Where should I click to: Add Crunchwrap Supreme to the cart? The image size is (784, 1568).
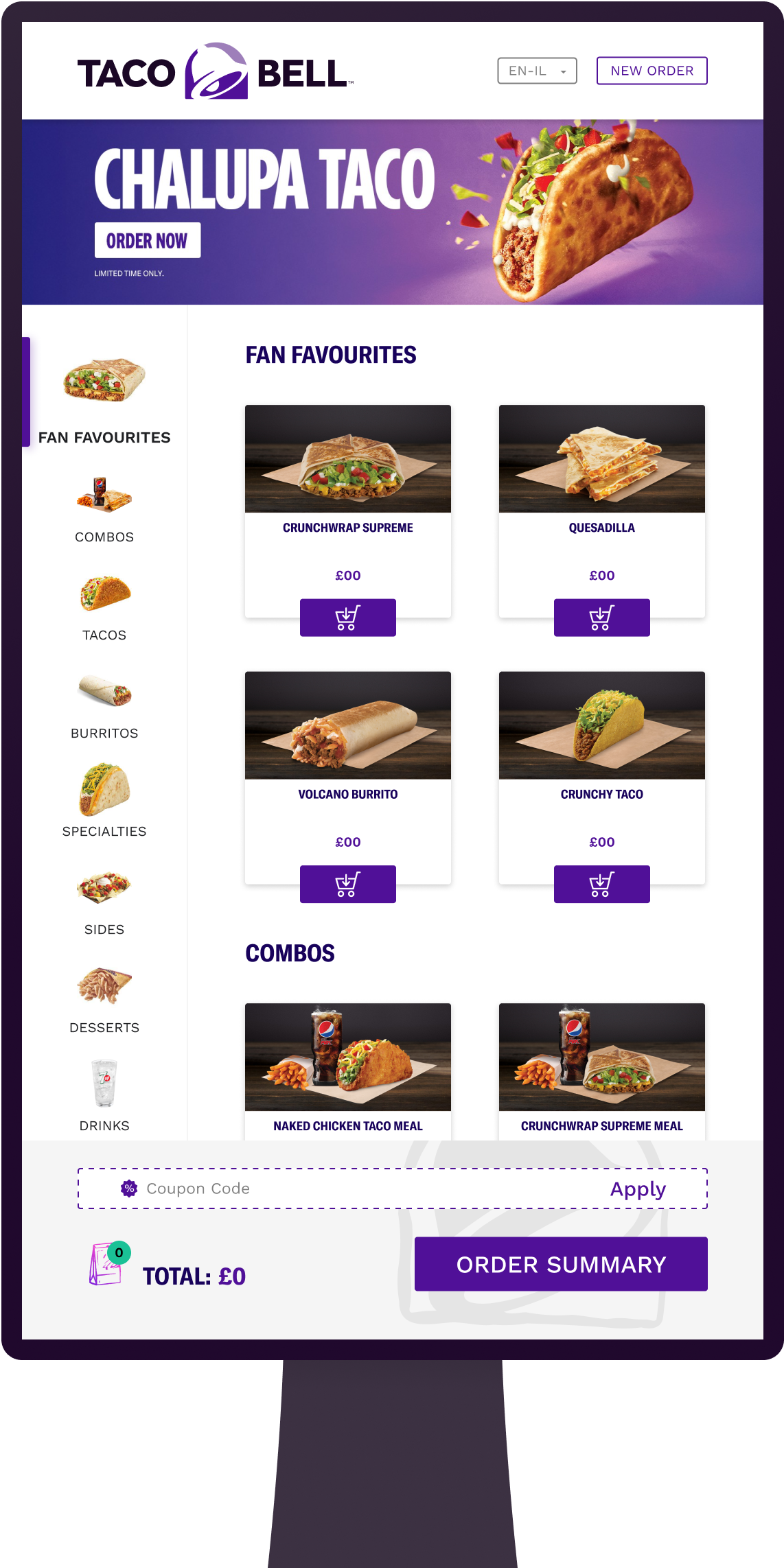click(347, 618)
